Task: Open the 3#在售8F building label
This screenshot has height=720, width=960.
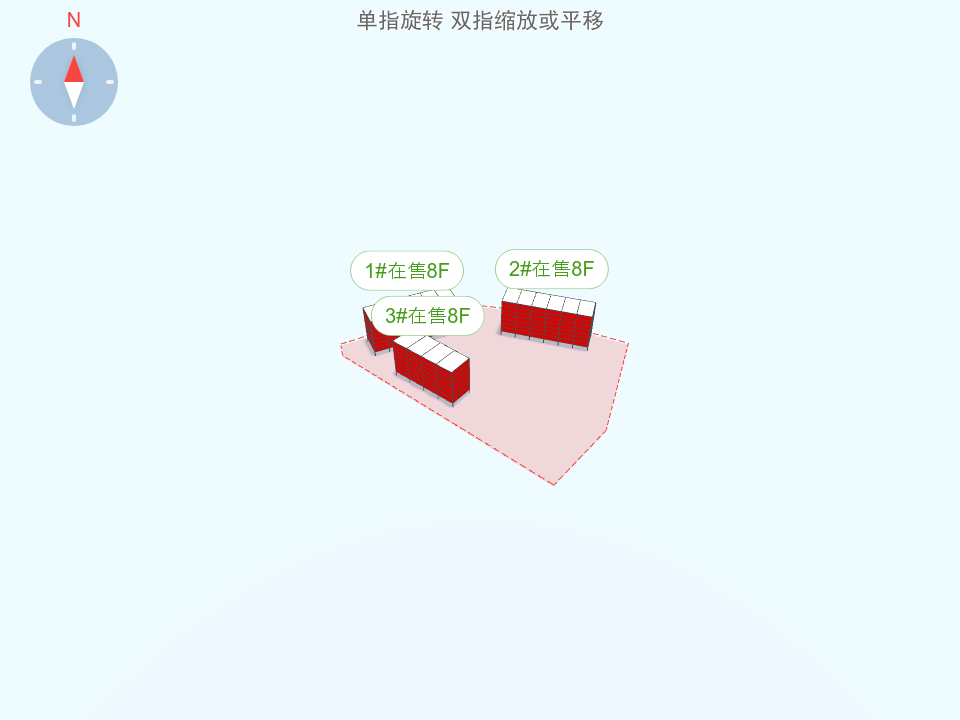Action: point(428,316)
